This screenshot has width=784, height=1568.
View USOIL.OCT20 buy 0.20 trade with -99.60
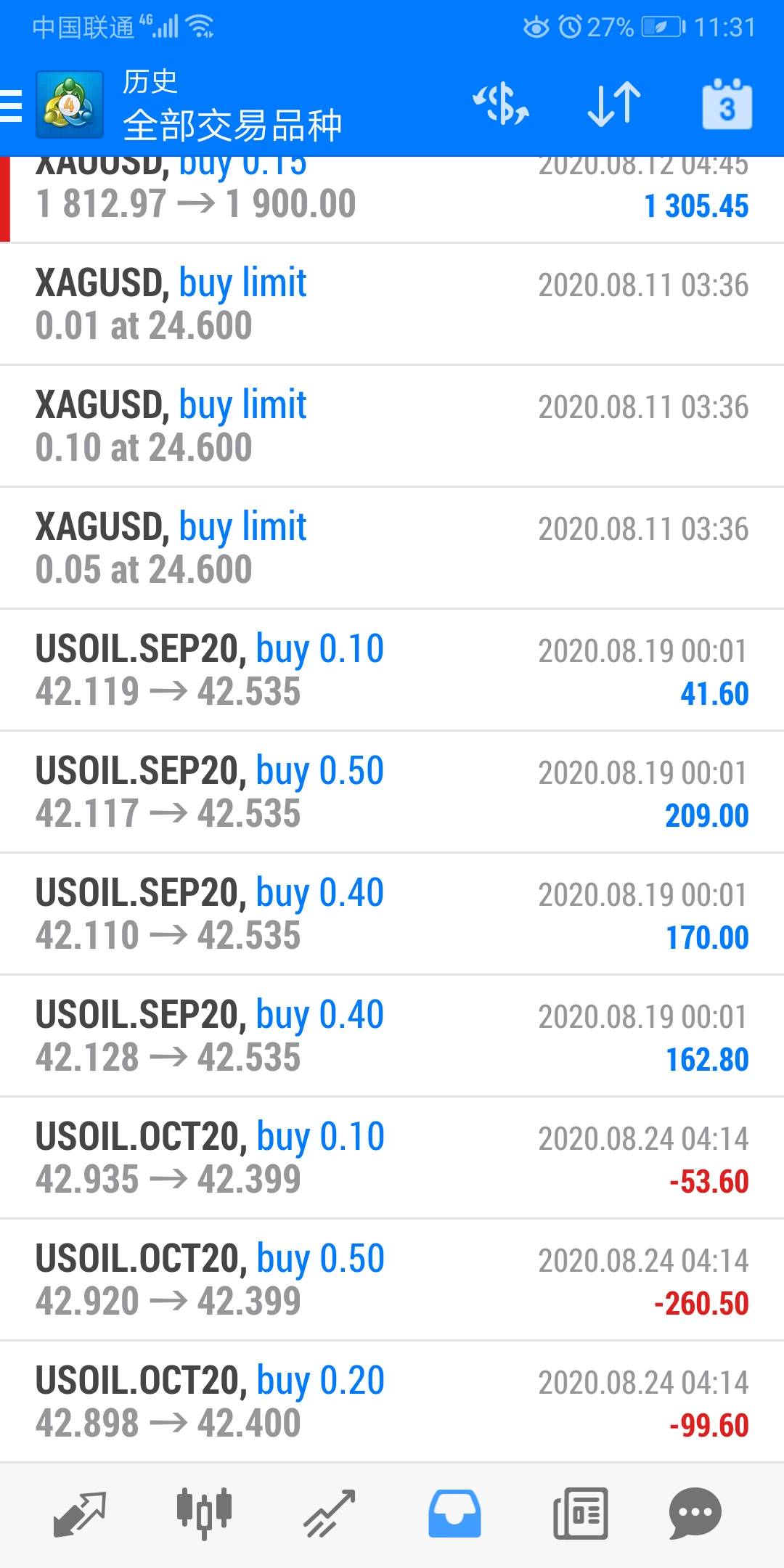[392, 1402]
